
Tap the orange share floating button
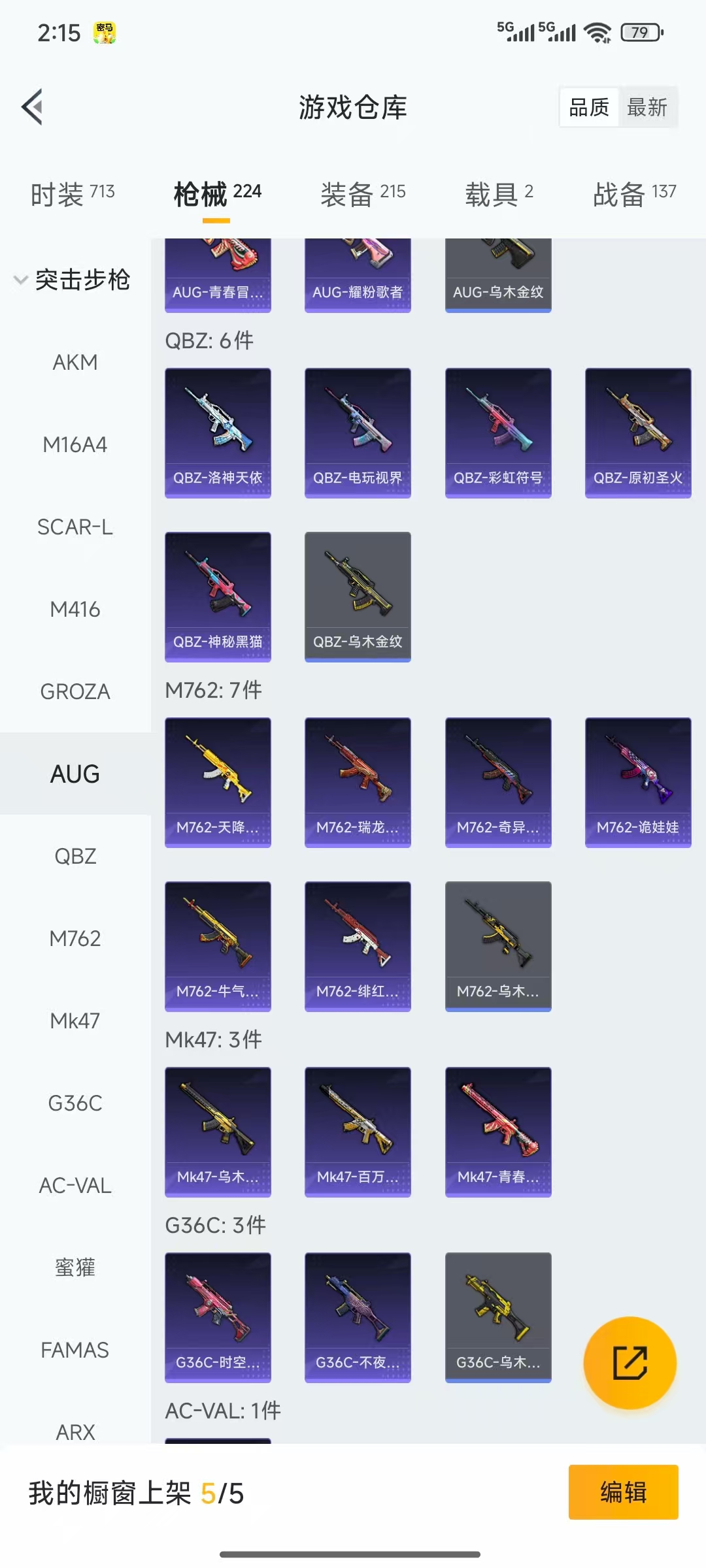[x=630, y=1363]
